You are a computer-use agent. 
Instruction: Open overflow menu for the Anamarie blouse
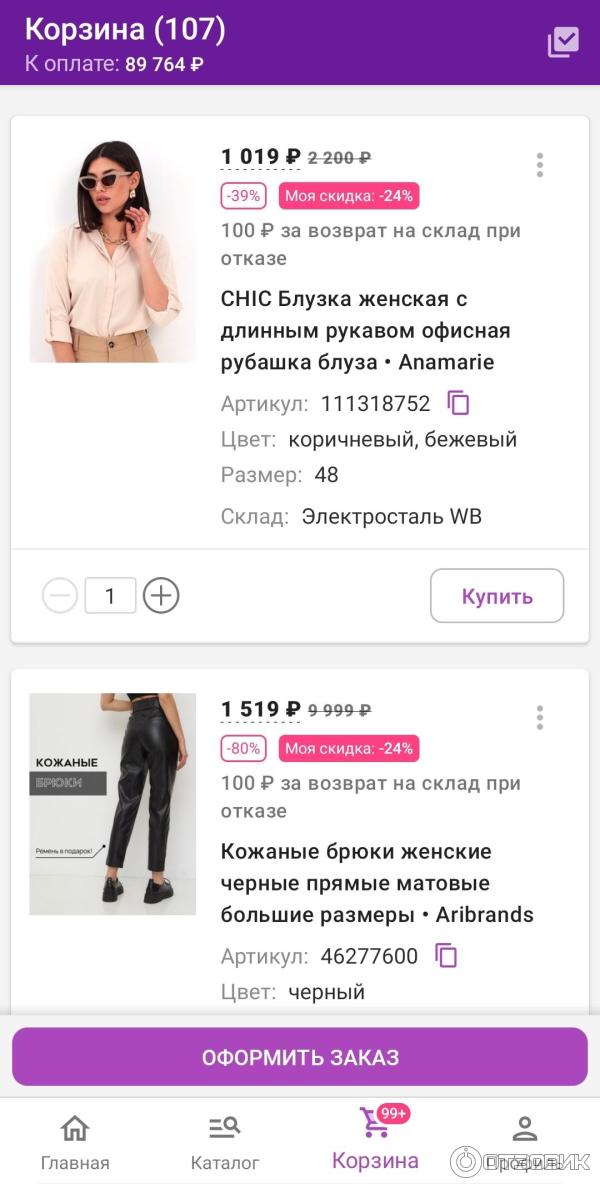pyautogui.click(x=540, y=165)
